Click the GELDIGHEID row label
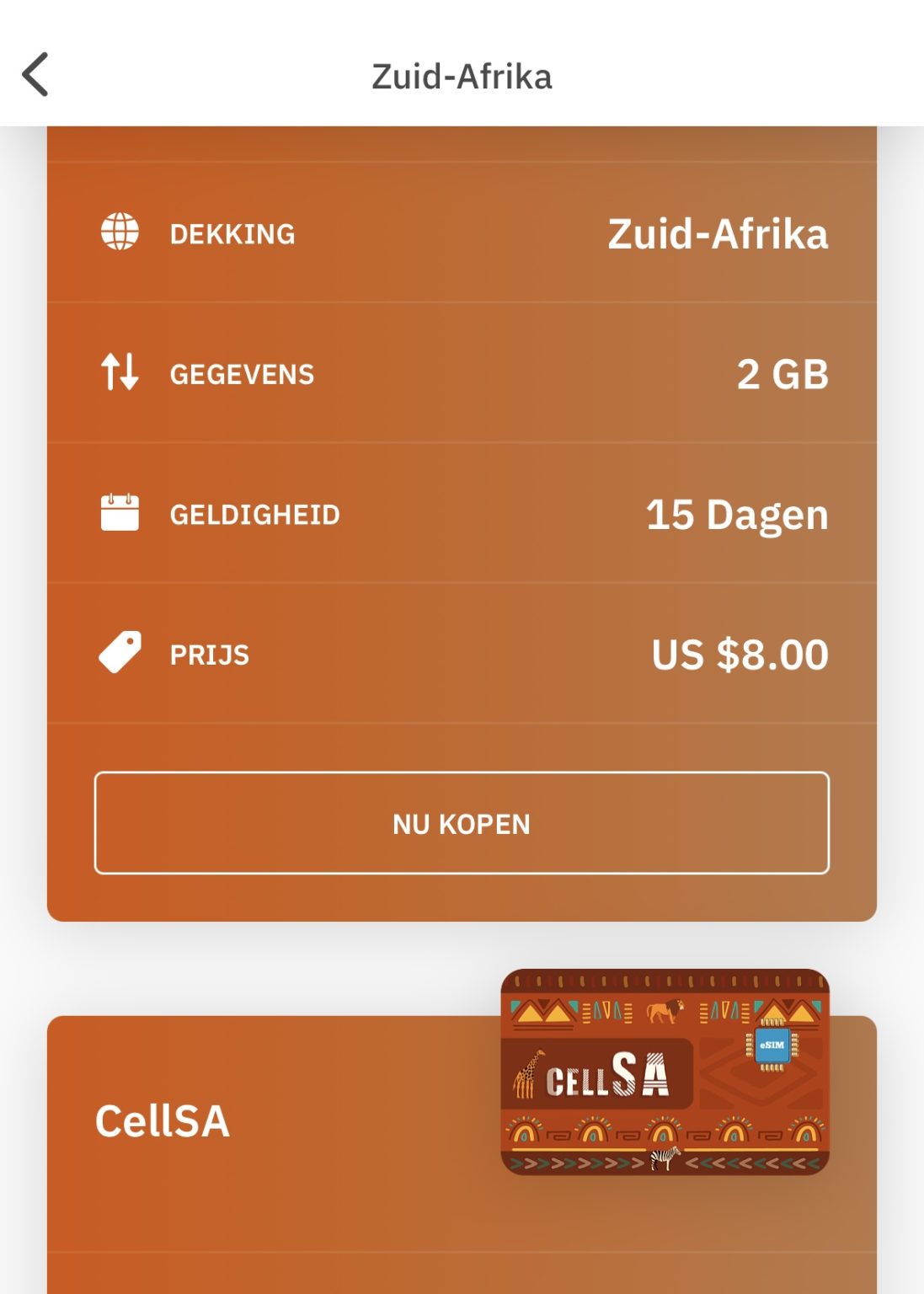The width and height of the screenshot is (924, 1294). click(254, 515)
